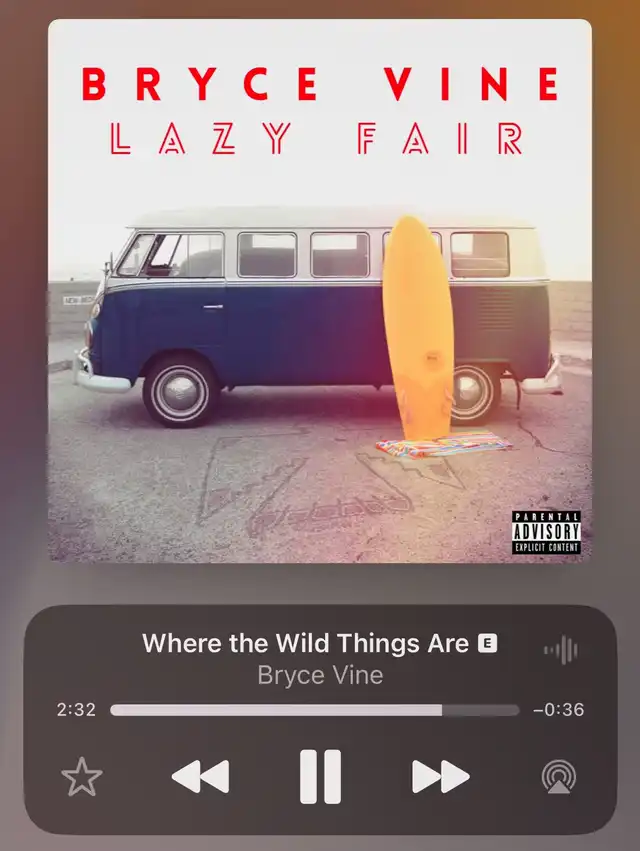Favorite this song with the star
The height and width of the screenshot is (851, 640).
point(81,777)
